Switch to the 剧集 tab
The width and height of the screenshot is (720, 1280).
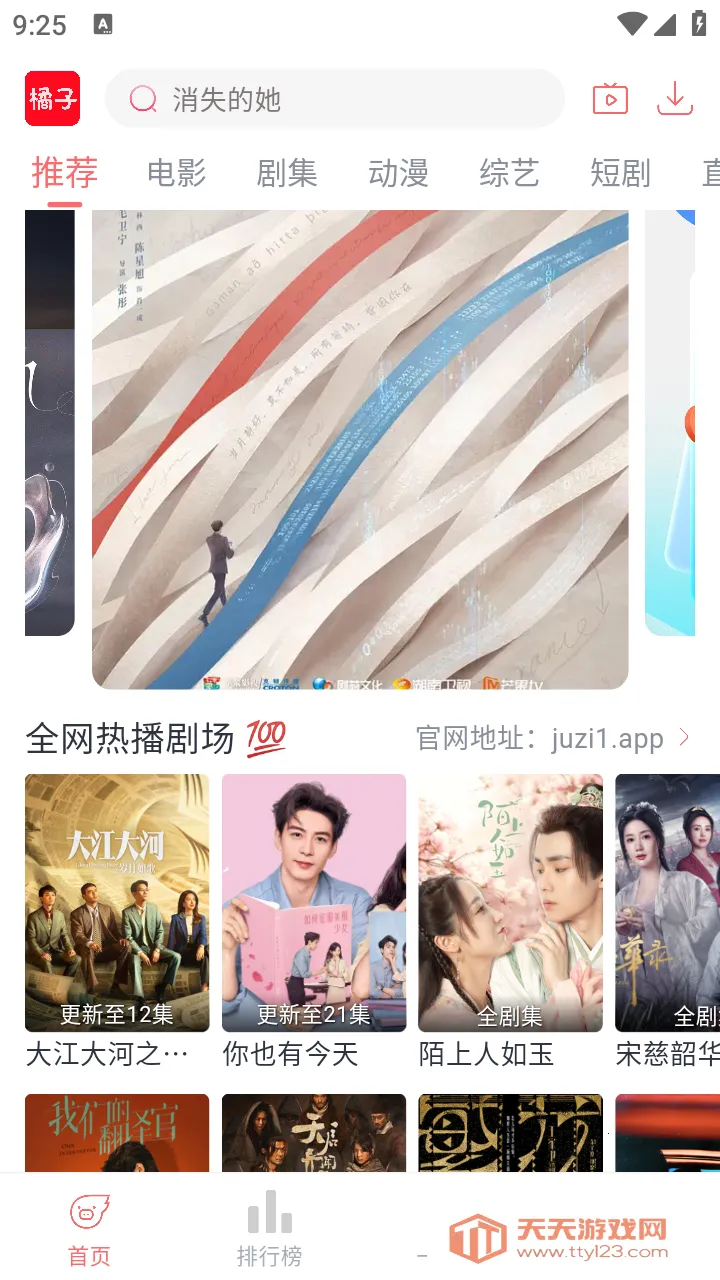click(287, 173)
